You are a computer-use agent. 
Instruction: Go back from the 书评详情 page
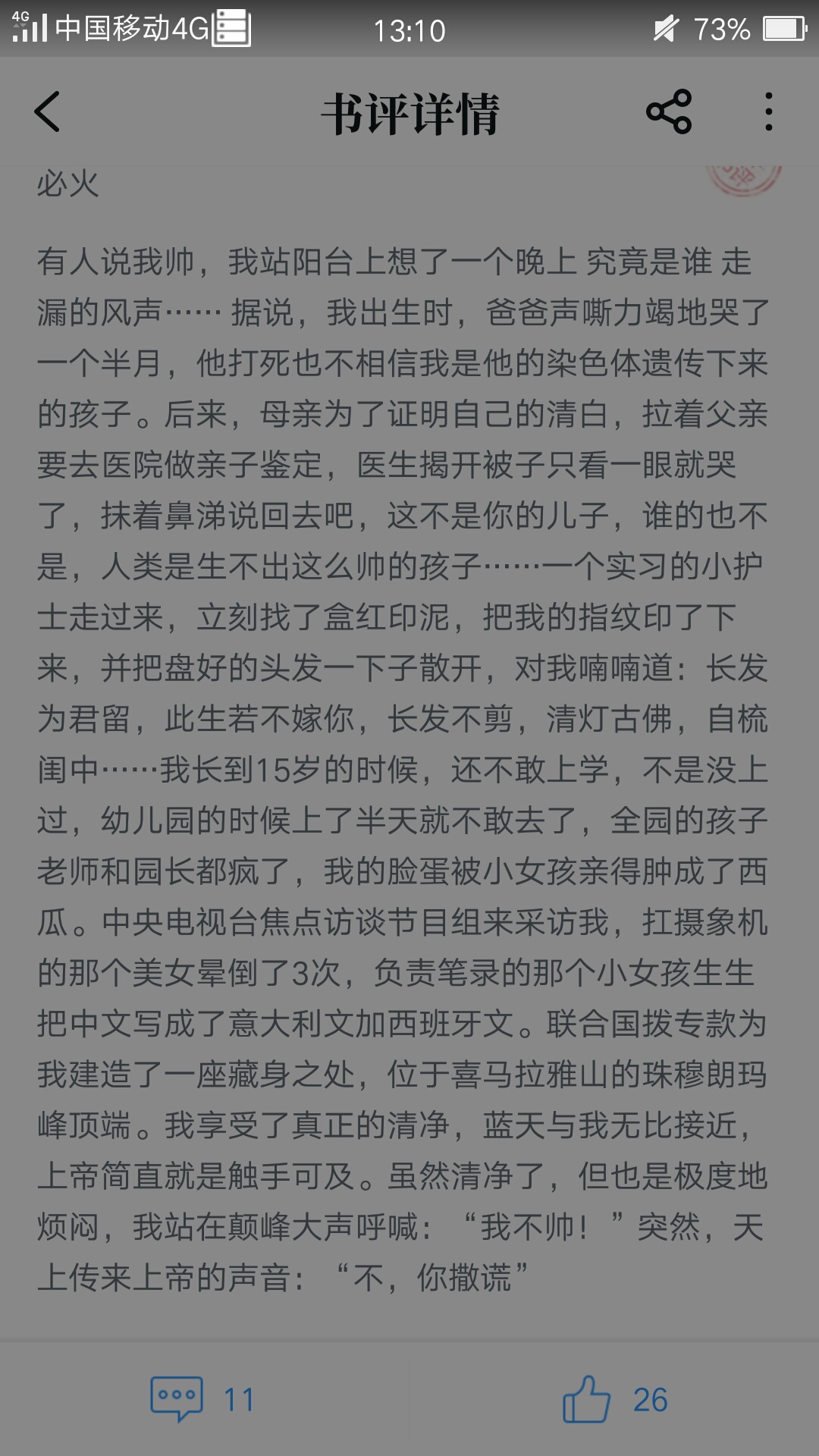[x=47, y=112]
